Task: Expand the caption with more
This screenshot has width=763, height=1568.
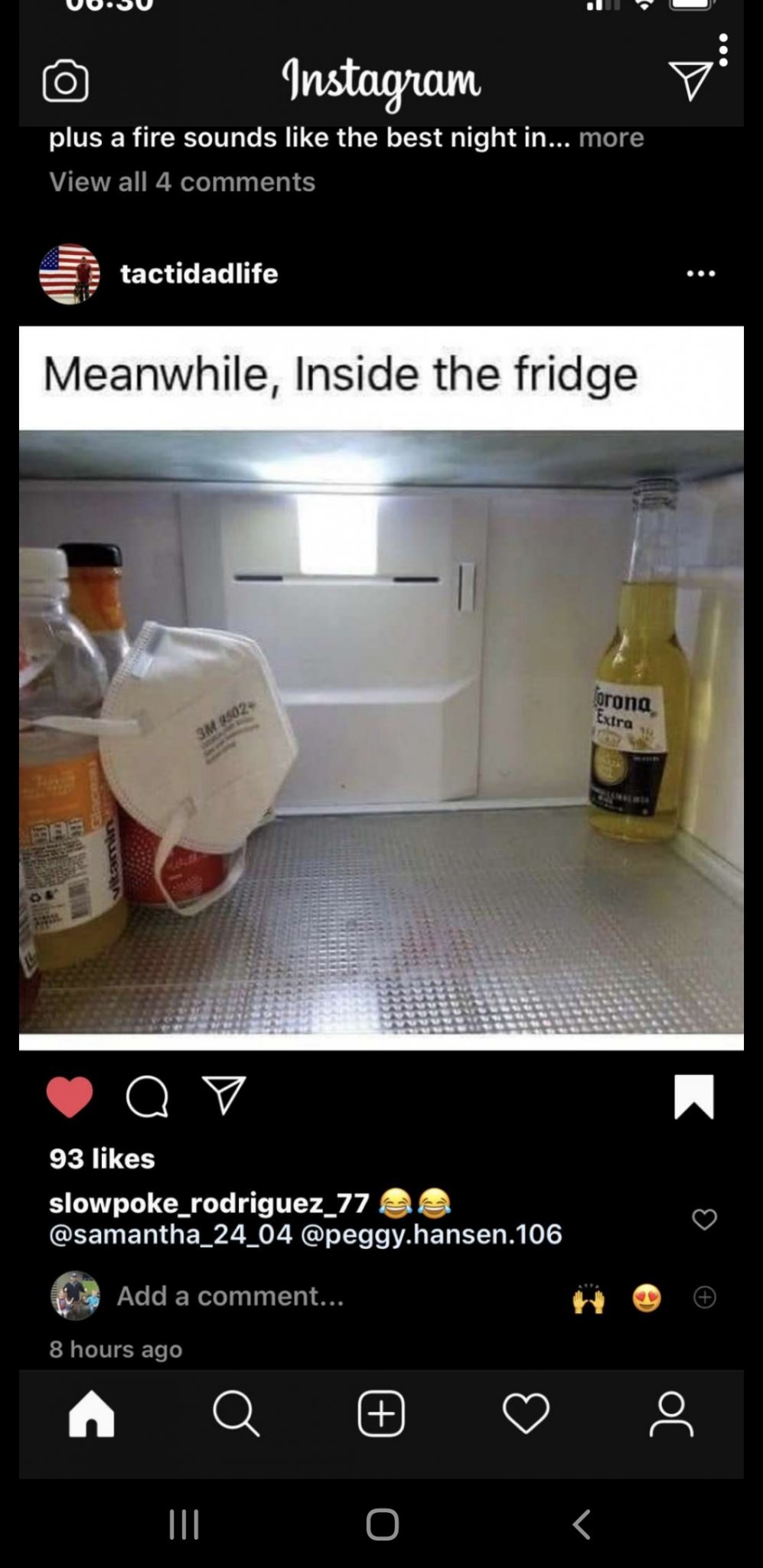Action: 611,138
